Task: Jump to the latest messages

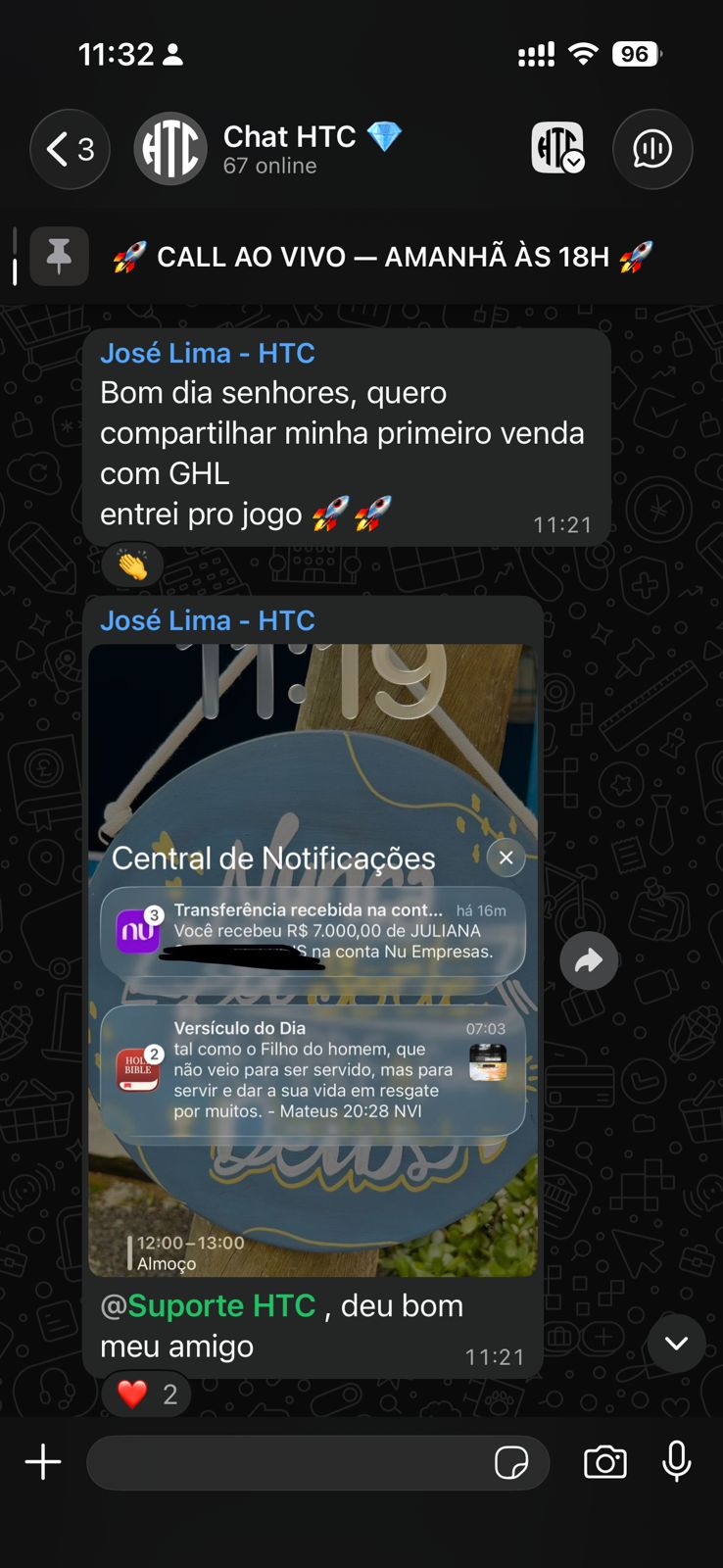Action: click(x=676, y=1343)
